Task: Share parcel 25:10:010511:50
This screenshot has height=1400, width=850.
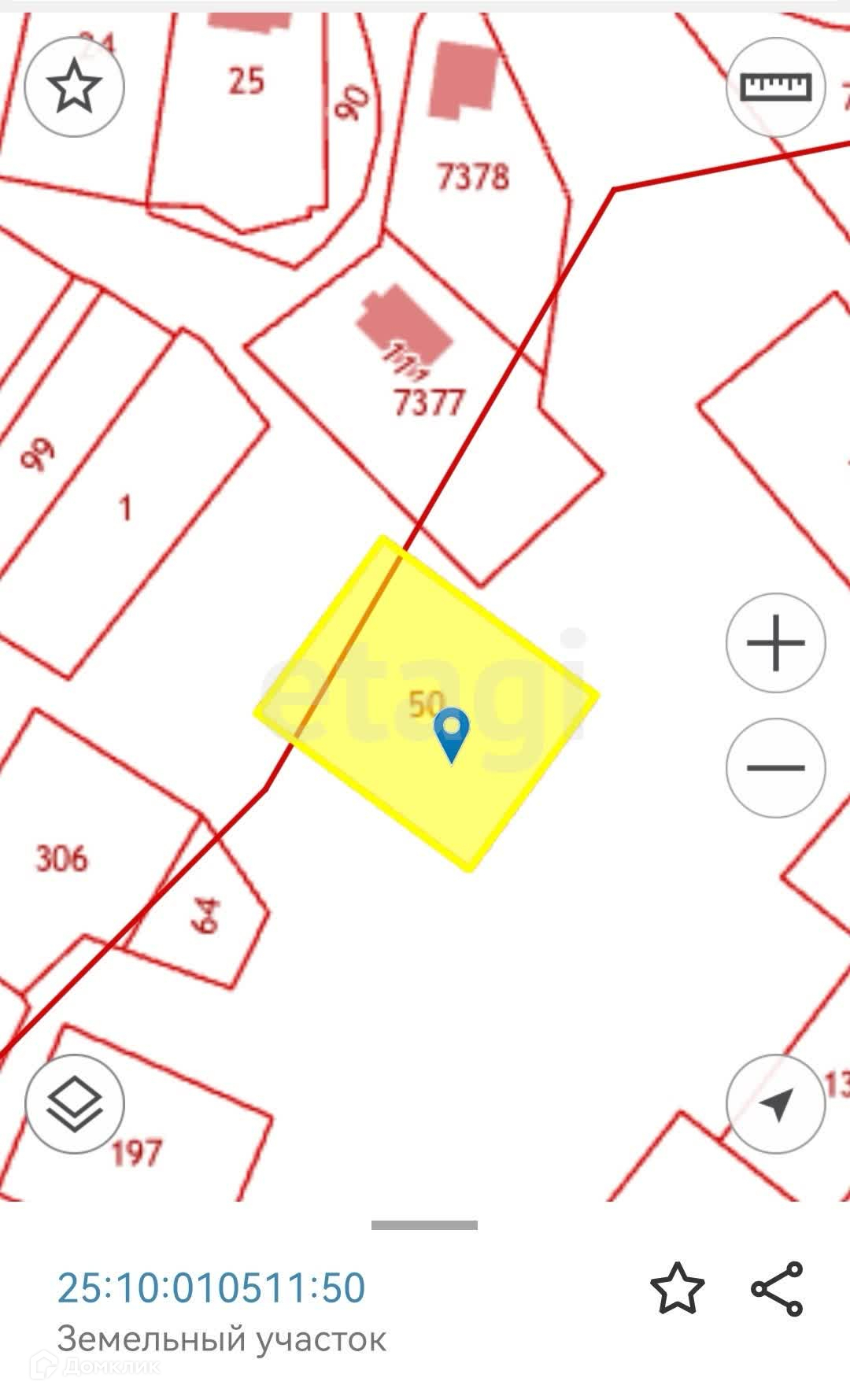Action: click(x=777, y=1288)
